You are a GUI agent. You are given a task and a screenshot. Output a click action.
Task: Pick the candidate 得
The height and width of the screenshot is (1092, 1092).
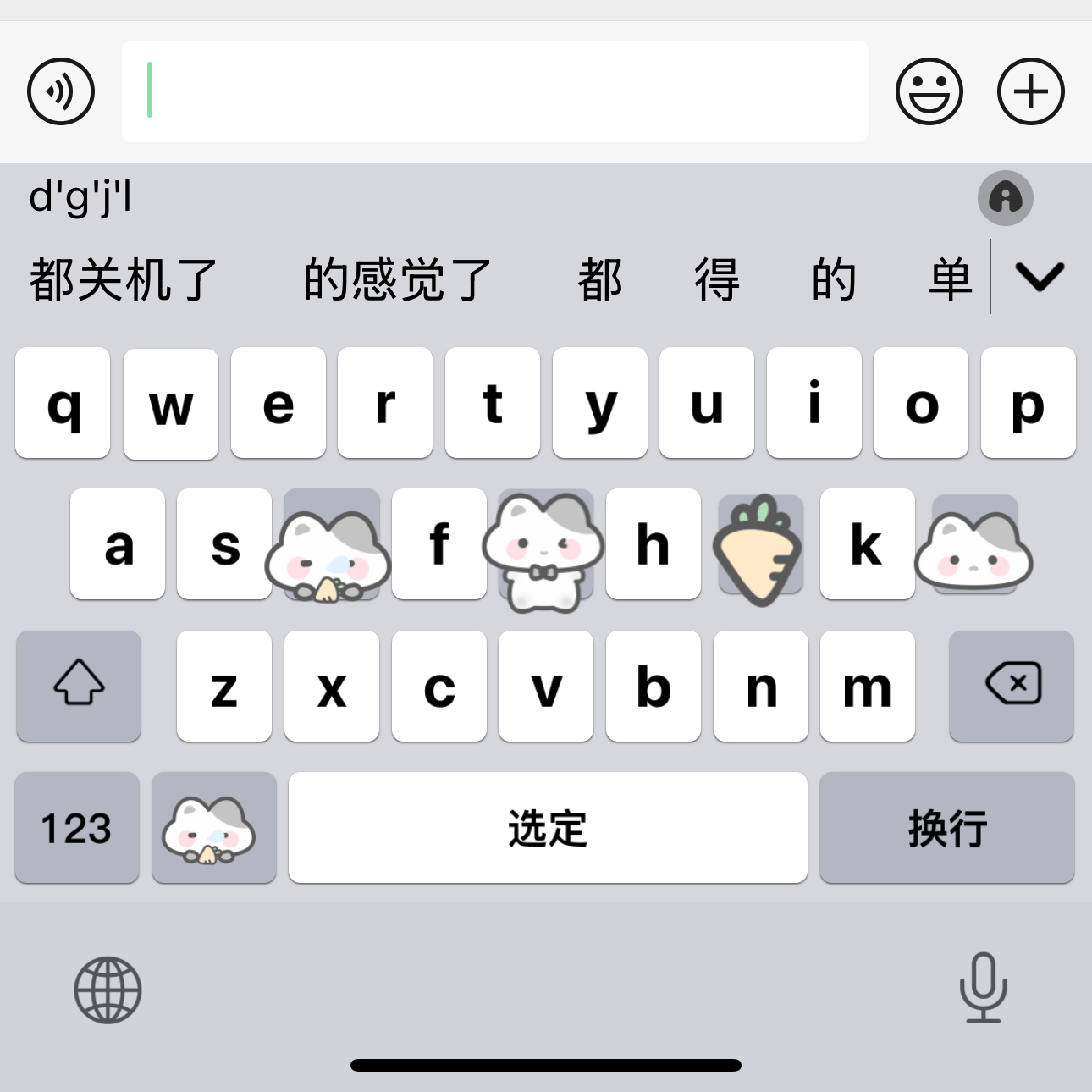717,280
